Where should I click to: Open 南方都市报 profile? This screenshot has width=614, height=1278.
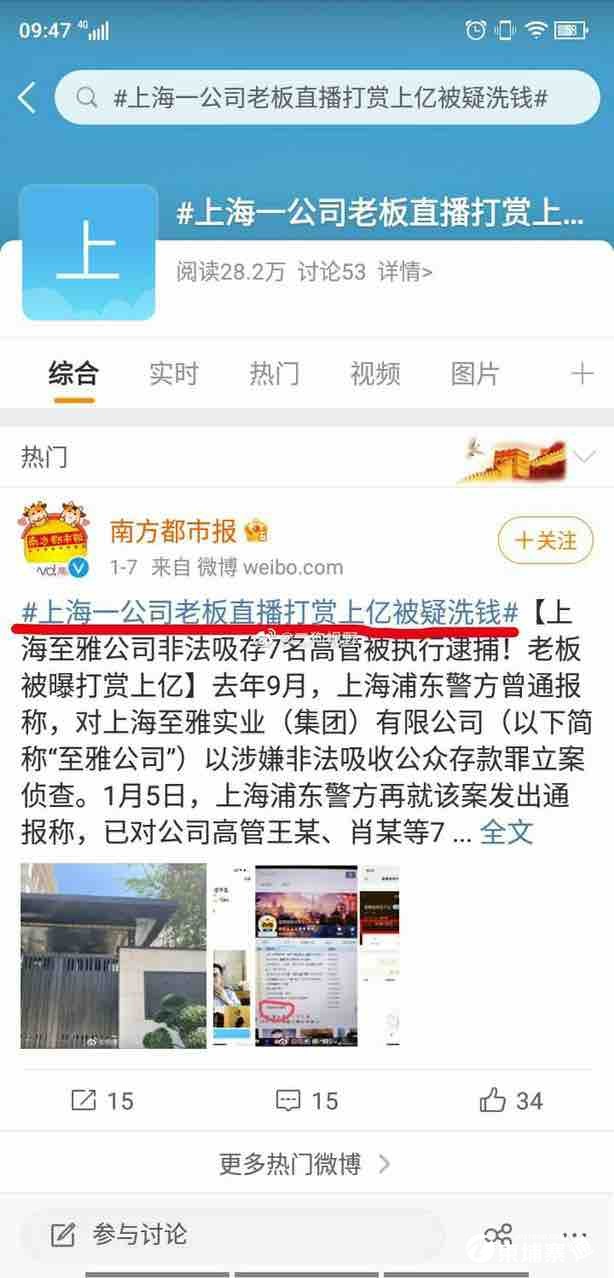click(172, 530)
